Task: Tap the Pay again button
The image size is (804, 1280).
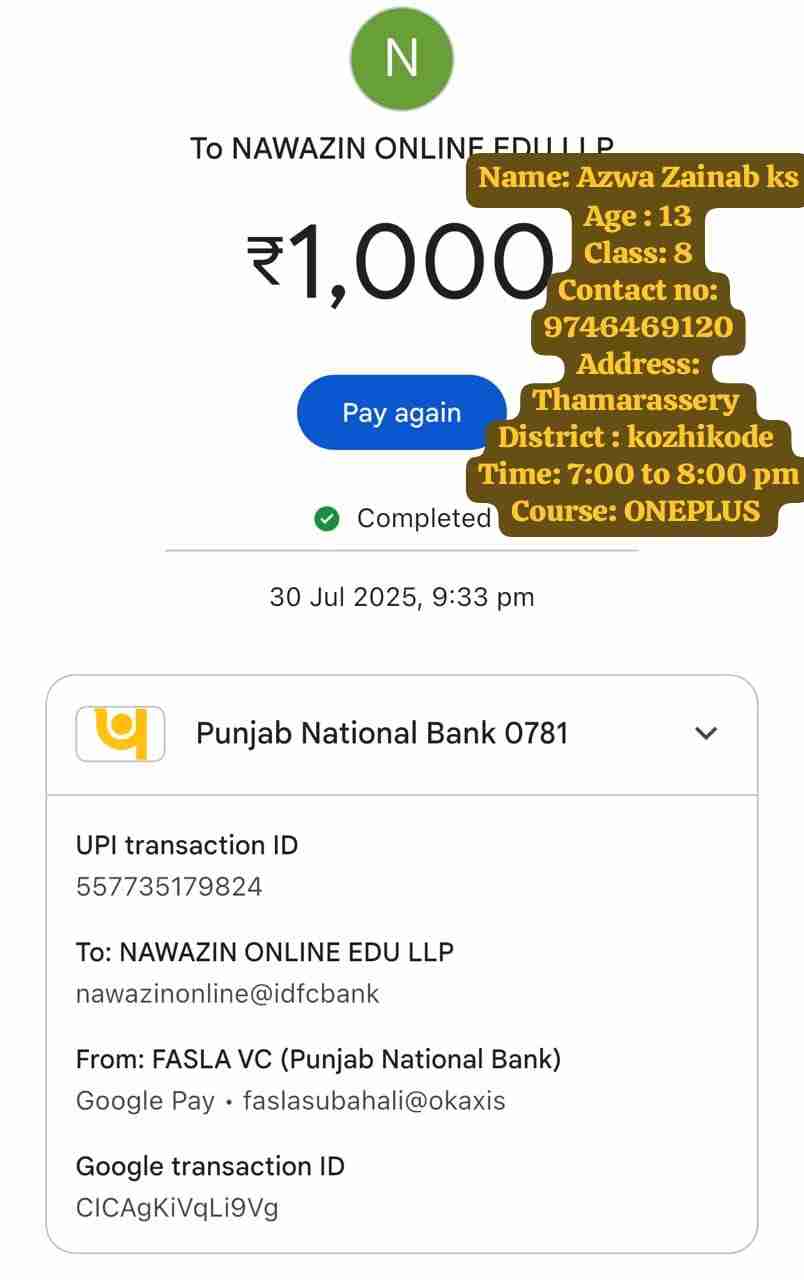Action: (x=401, y=413)
